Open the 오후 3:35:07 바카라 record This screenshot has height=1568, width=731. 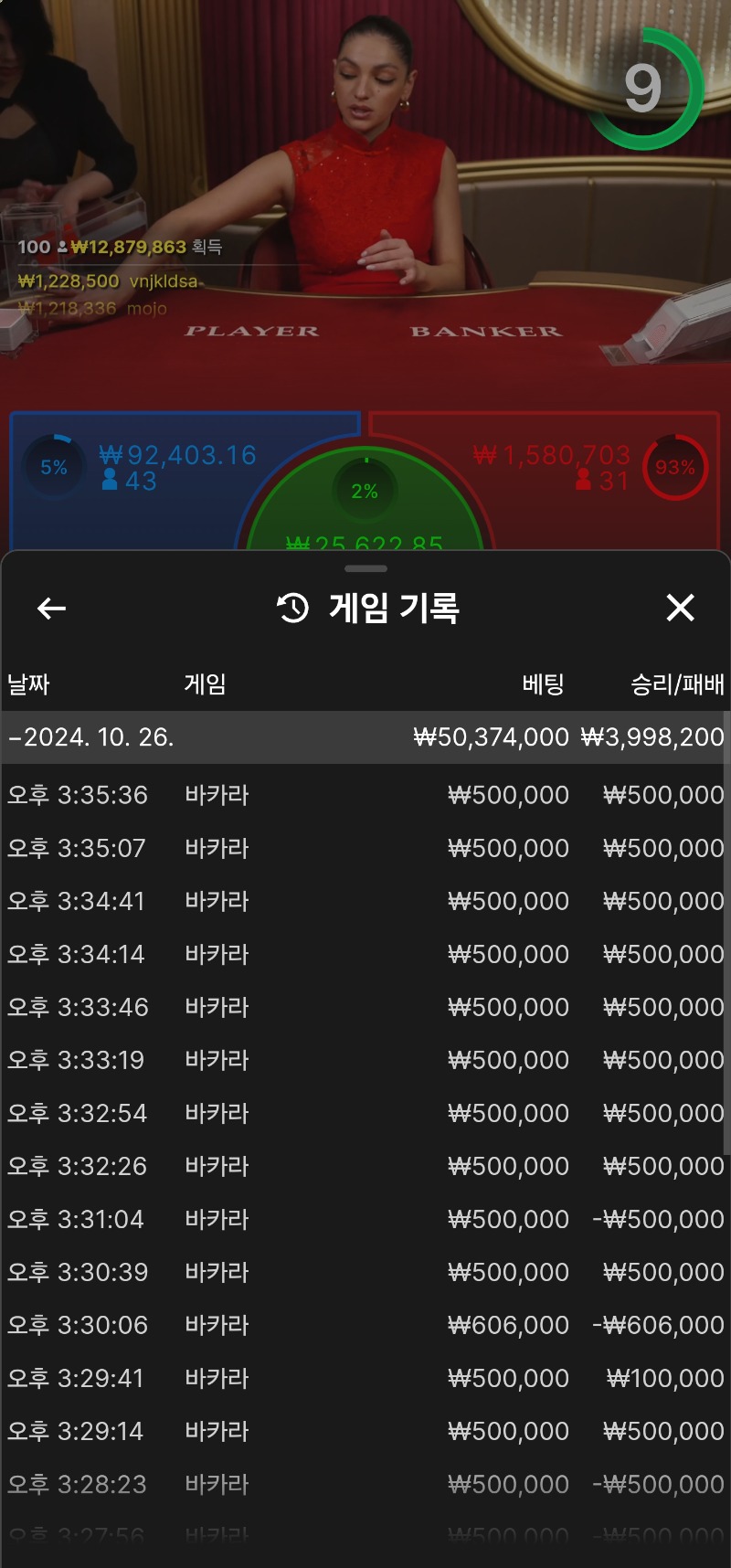(x=365, y=848)
